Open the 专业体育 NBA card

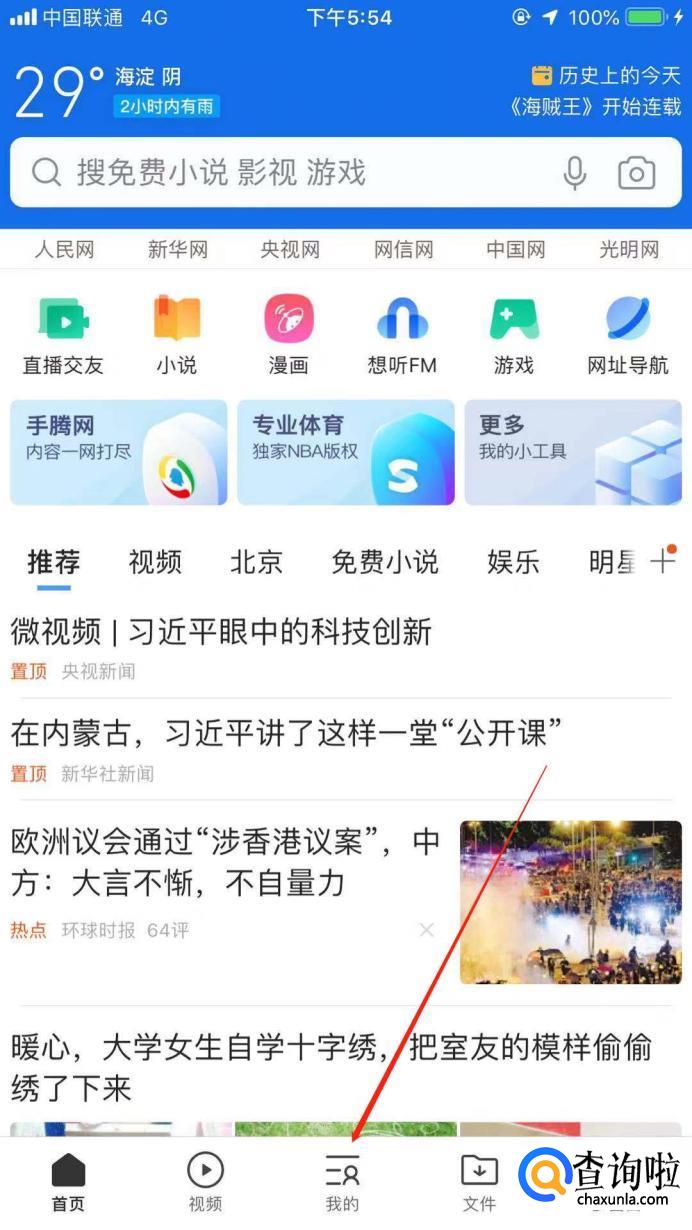345,452
